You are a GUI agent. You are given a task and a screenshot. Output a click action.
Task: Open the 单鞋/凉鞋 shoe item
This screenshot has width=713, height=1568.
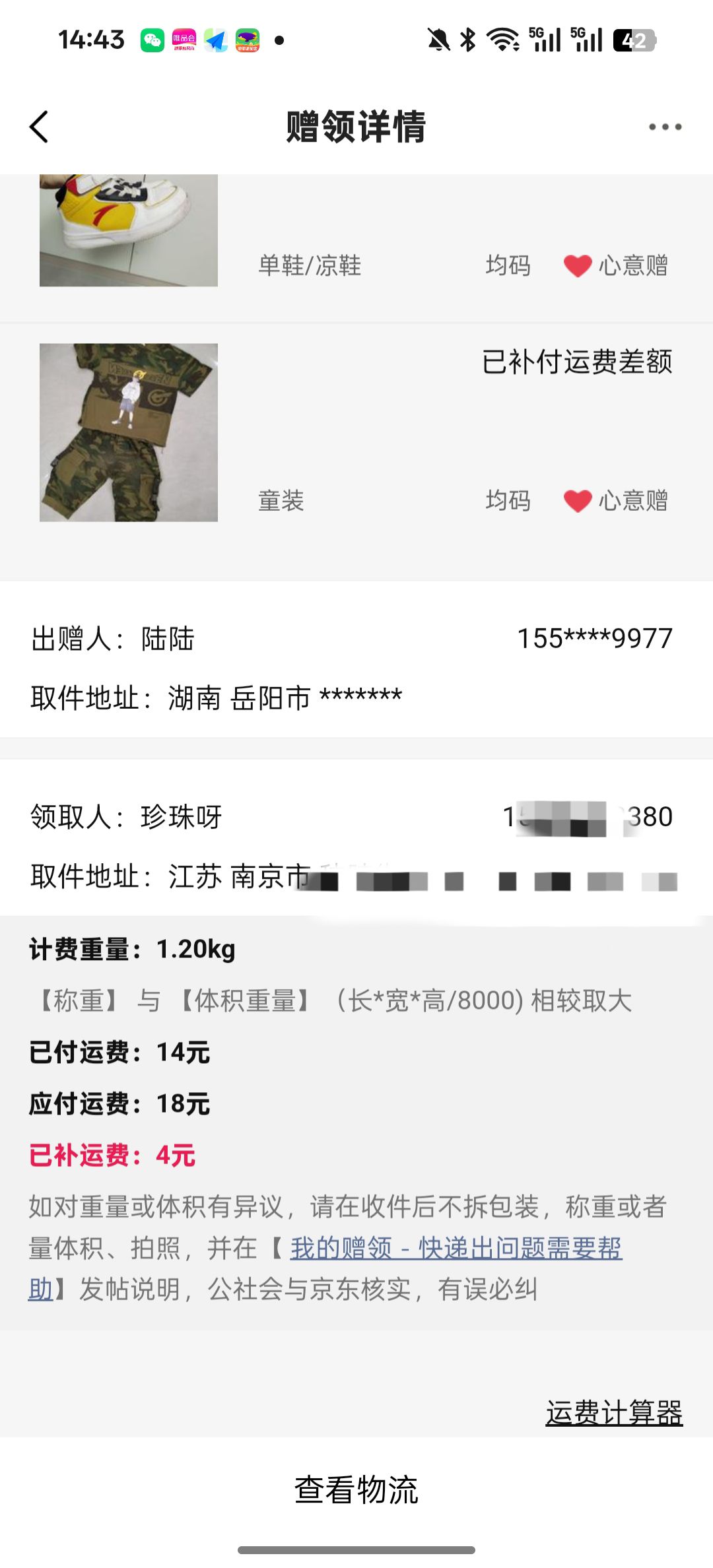tap(129, 230)
